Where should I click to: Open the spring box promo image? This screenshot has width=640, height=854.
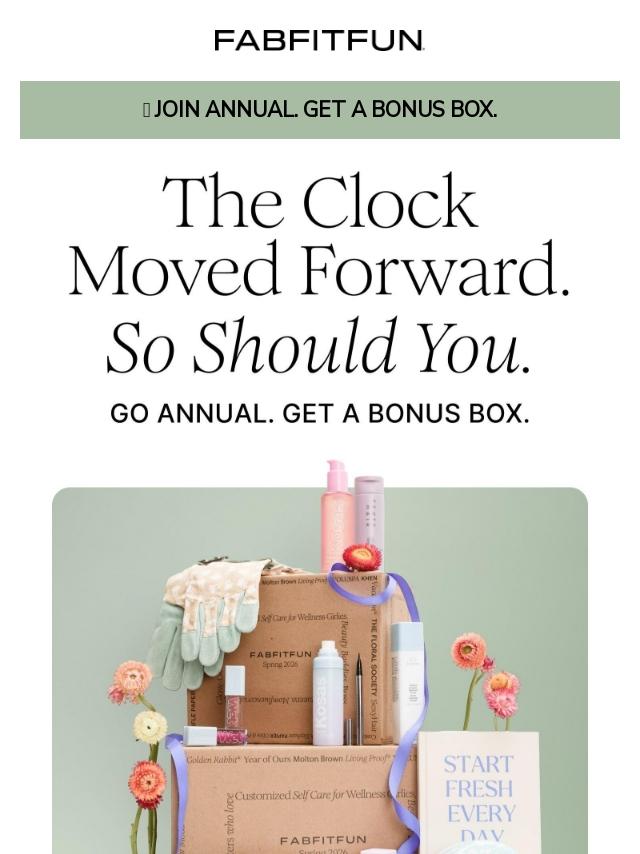click(x=320, y=670)
